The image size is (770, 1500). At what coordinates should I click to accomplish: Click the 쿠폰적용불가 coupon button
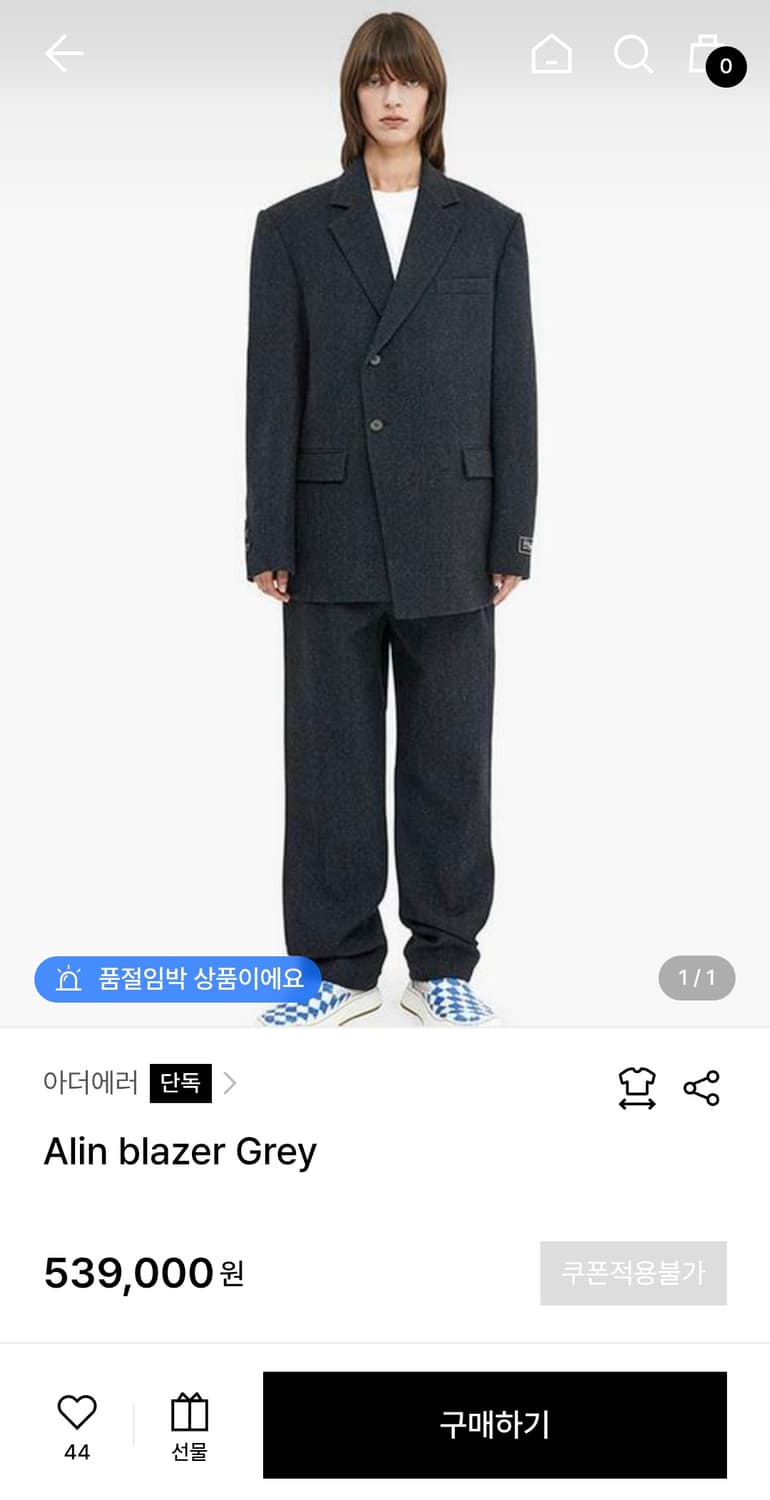pos(632,1274)
